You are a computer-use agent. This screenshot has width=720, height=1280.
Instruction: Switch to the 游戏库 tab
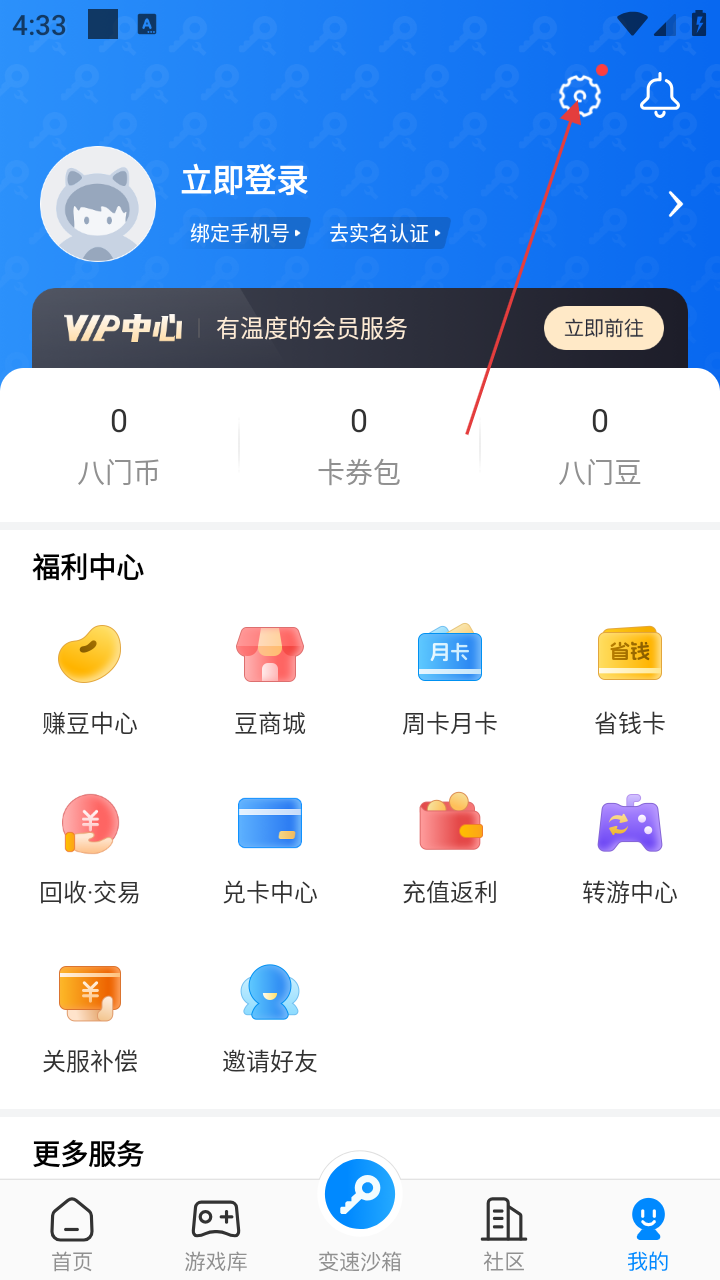pos(216,1234)
